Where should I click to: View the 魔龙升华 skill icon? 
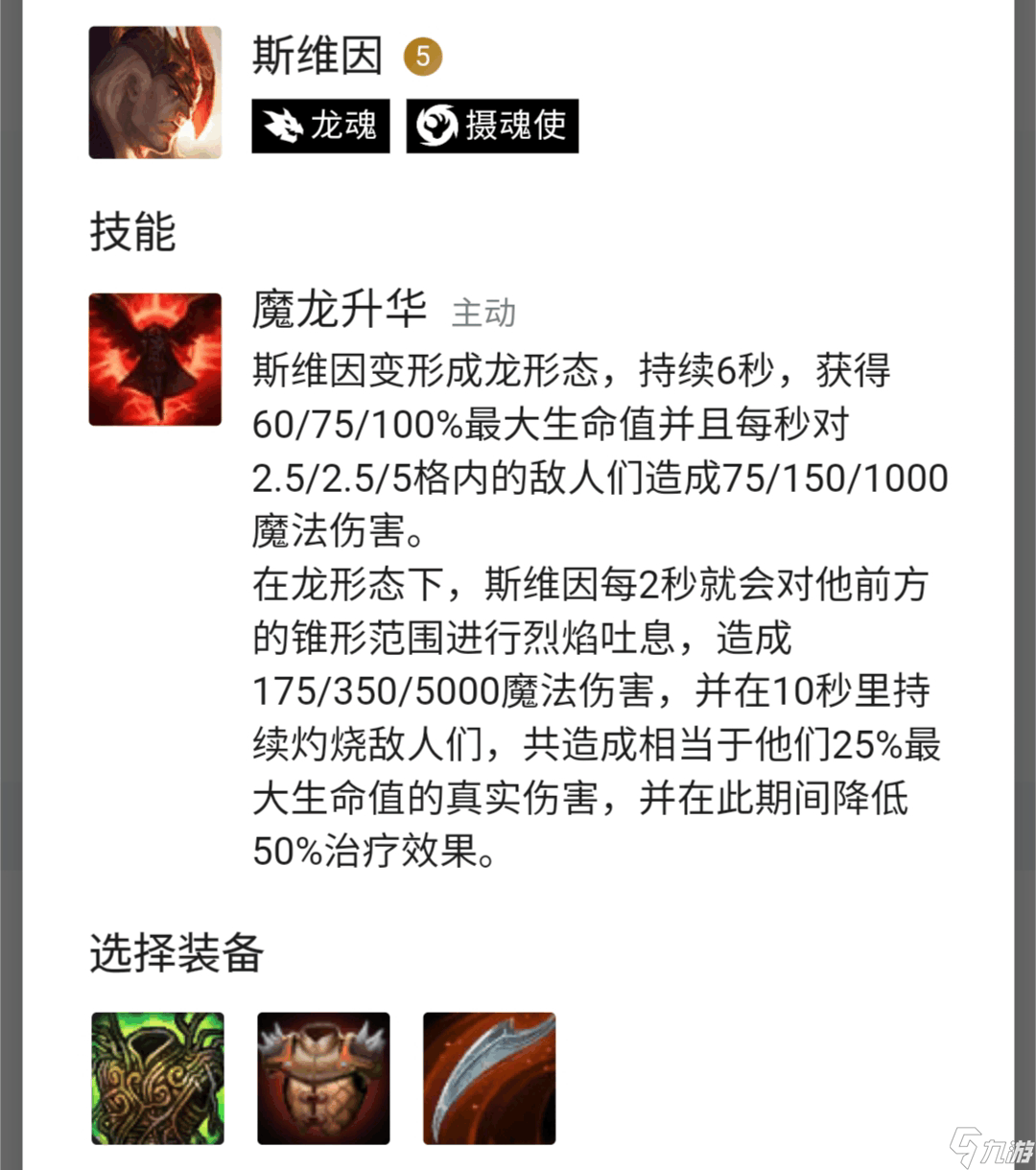(x=155, y=360)
